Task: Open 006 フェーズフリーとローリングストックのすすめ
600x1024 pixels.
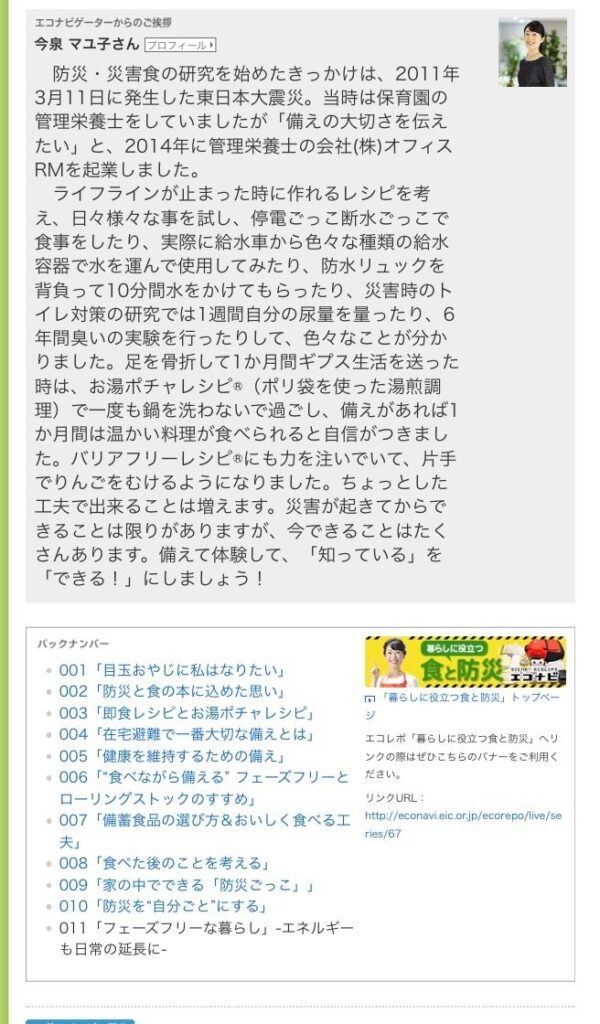Action: [204, 788]
